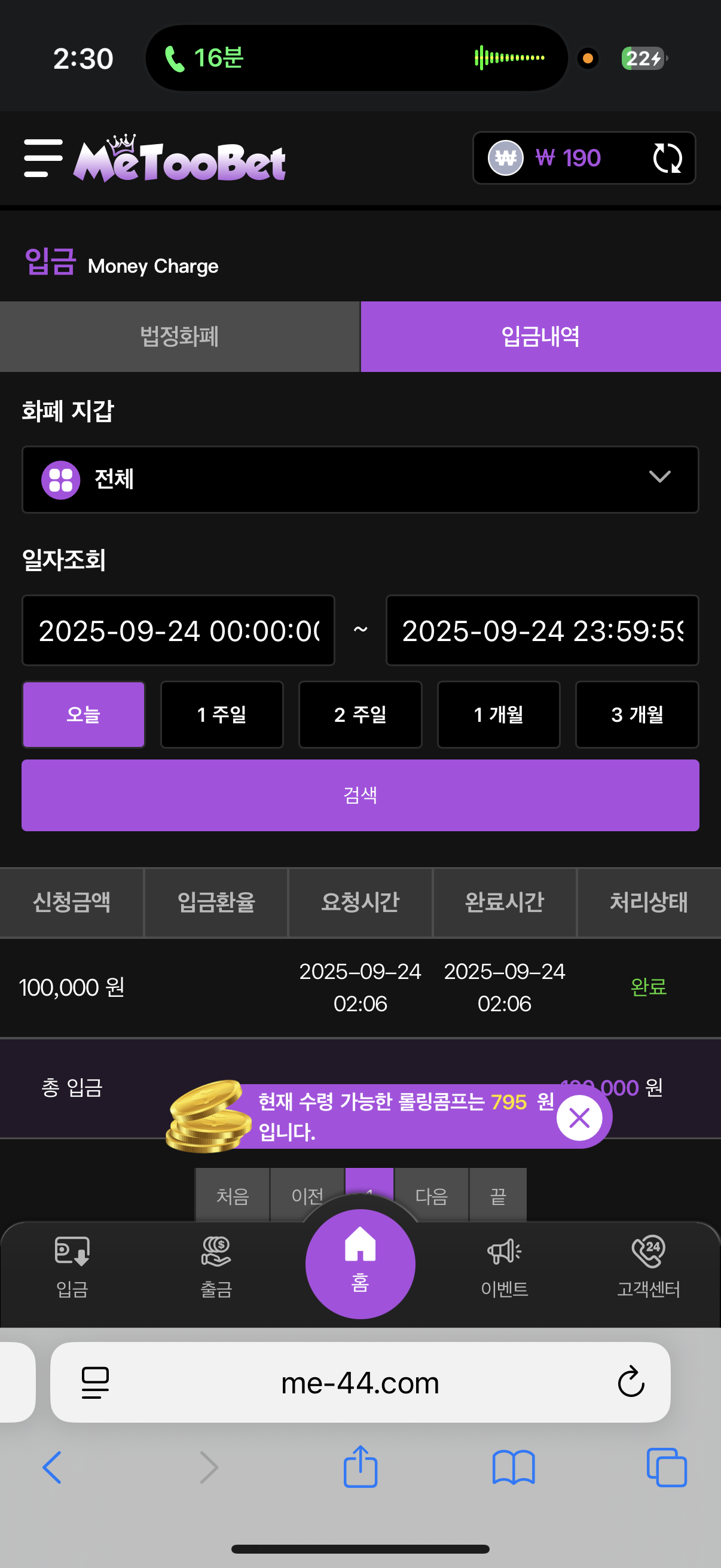Viewport: 721px width, 1568px height.
Task: Go to 홈 via center button
Action: pyautogui.click(x=360, y=1264)
